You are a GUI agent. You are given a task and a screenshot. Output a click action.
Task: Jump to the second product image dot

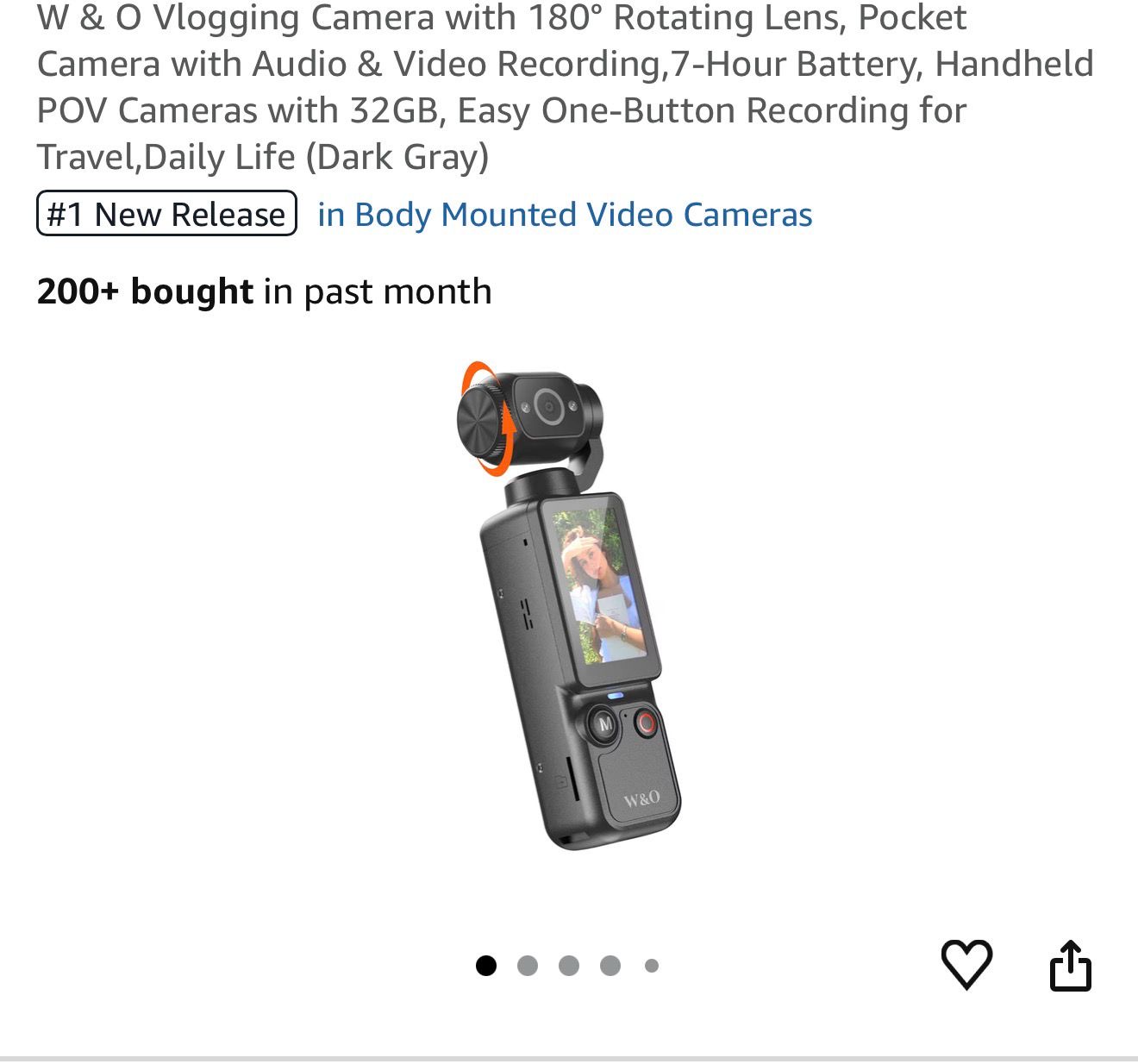click(528, 966)
